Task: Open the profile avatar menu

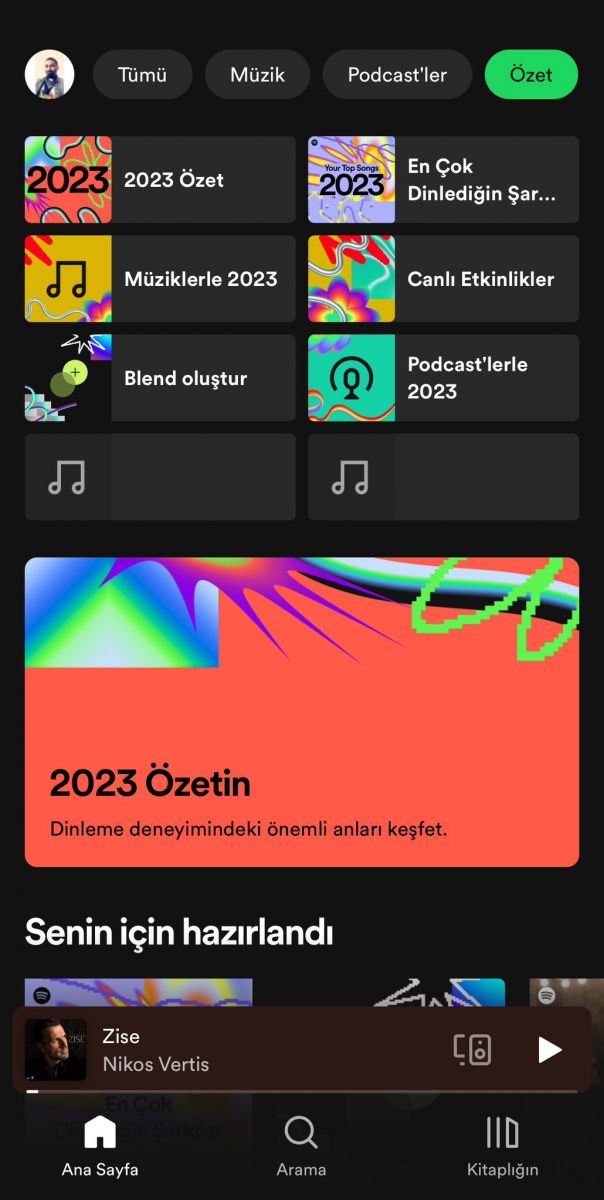Action: click(x=49, y=75)
